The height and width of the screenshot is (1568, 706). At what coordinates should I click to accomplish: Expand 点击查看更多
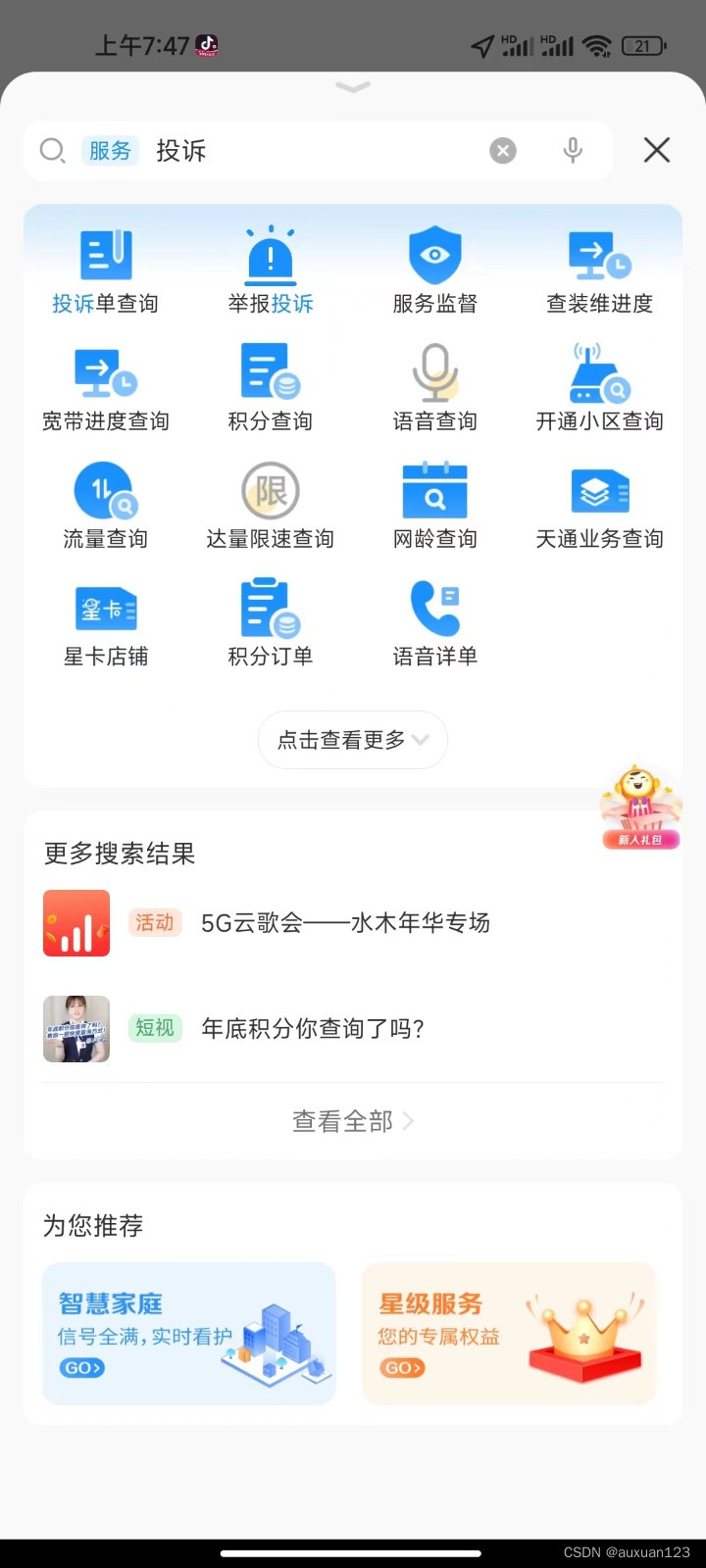coord(352,740)
